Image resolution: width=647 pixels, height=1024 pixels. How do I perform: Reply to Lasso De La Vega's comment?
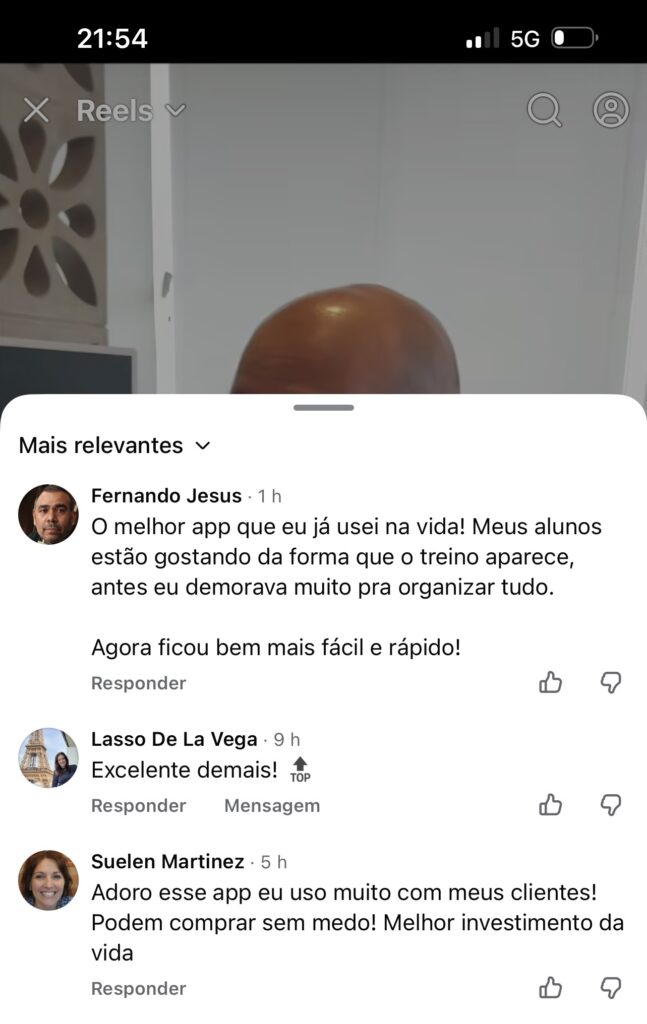pos(138,805)
